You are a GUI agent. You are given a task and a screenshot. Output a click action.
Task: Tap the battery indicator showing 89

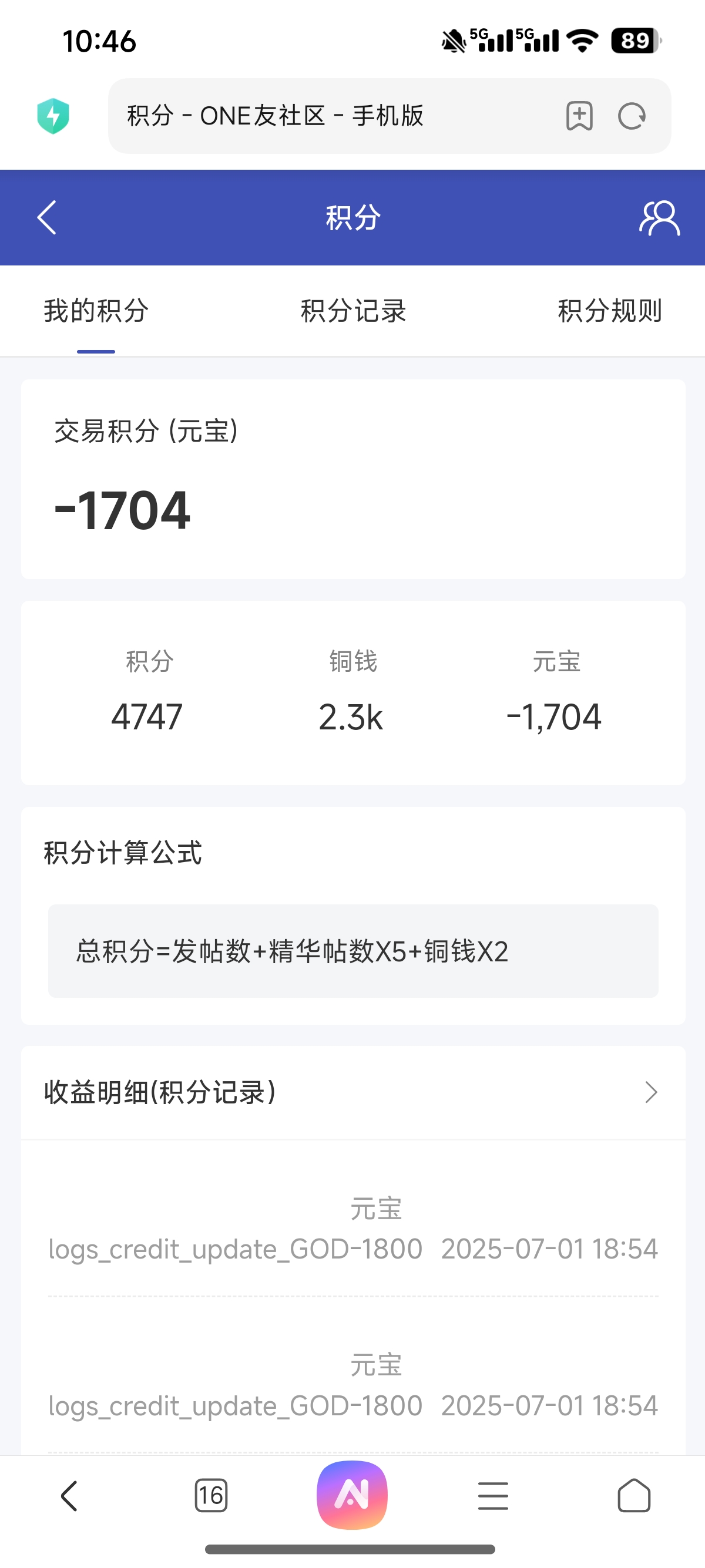coord(634,41)
